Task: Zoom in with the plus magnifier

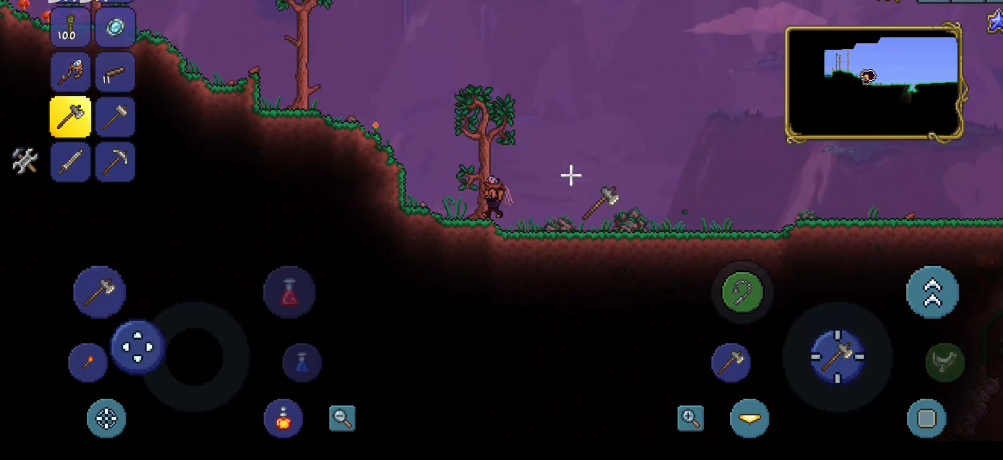Action: [690, 418]
